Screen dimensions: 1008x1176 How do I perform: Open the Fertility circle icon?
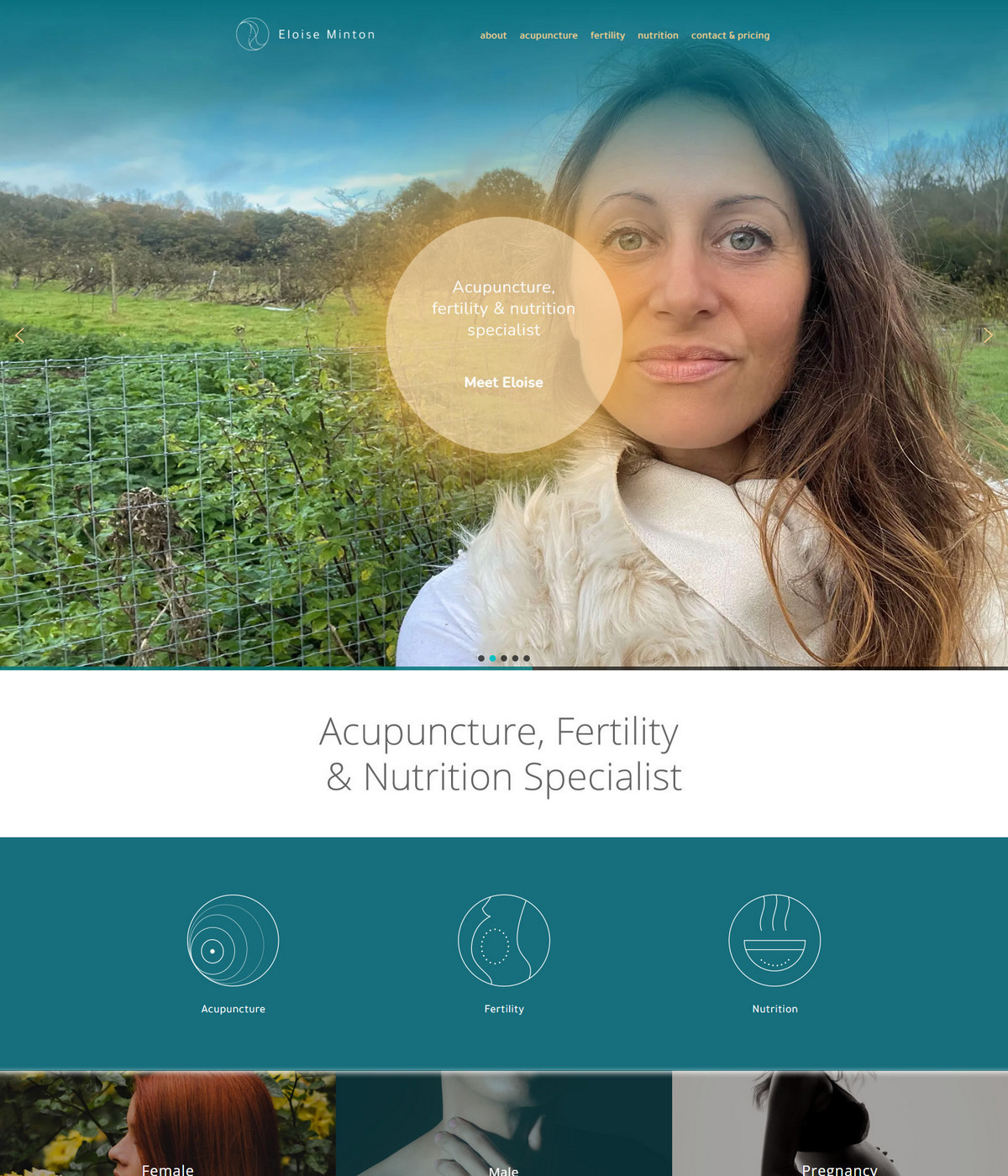504,940
